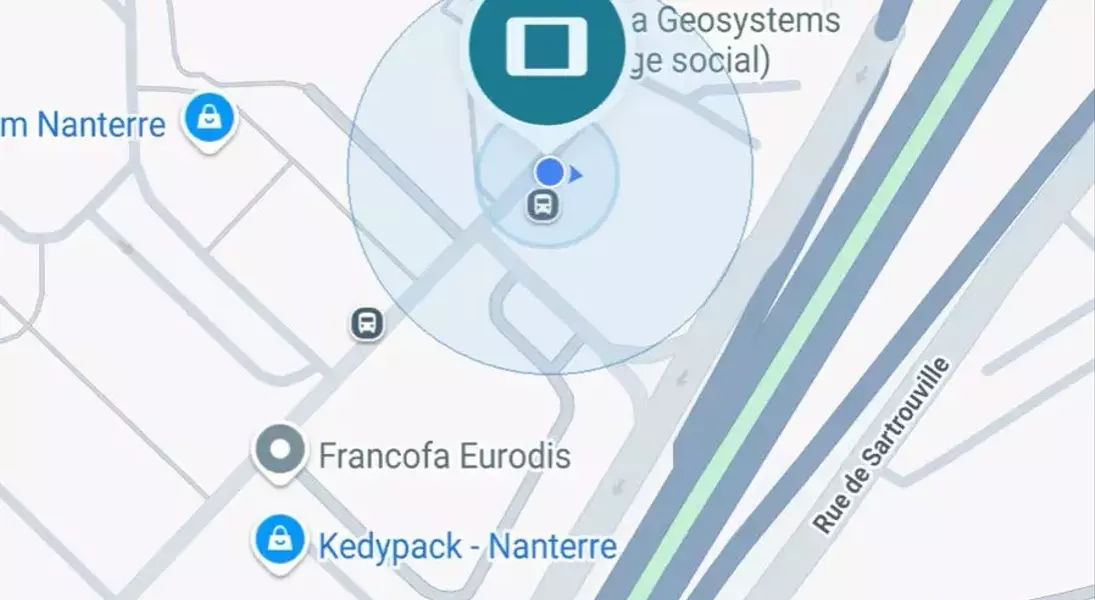Tap the blue current-location dot
The height and width of the screenshot is (600, 1095).
pyautogui.click(x=549, y=172)
